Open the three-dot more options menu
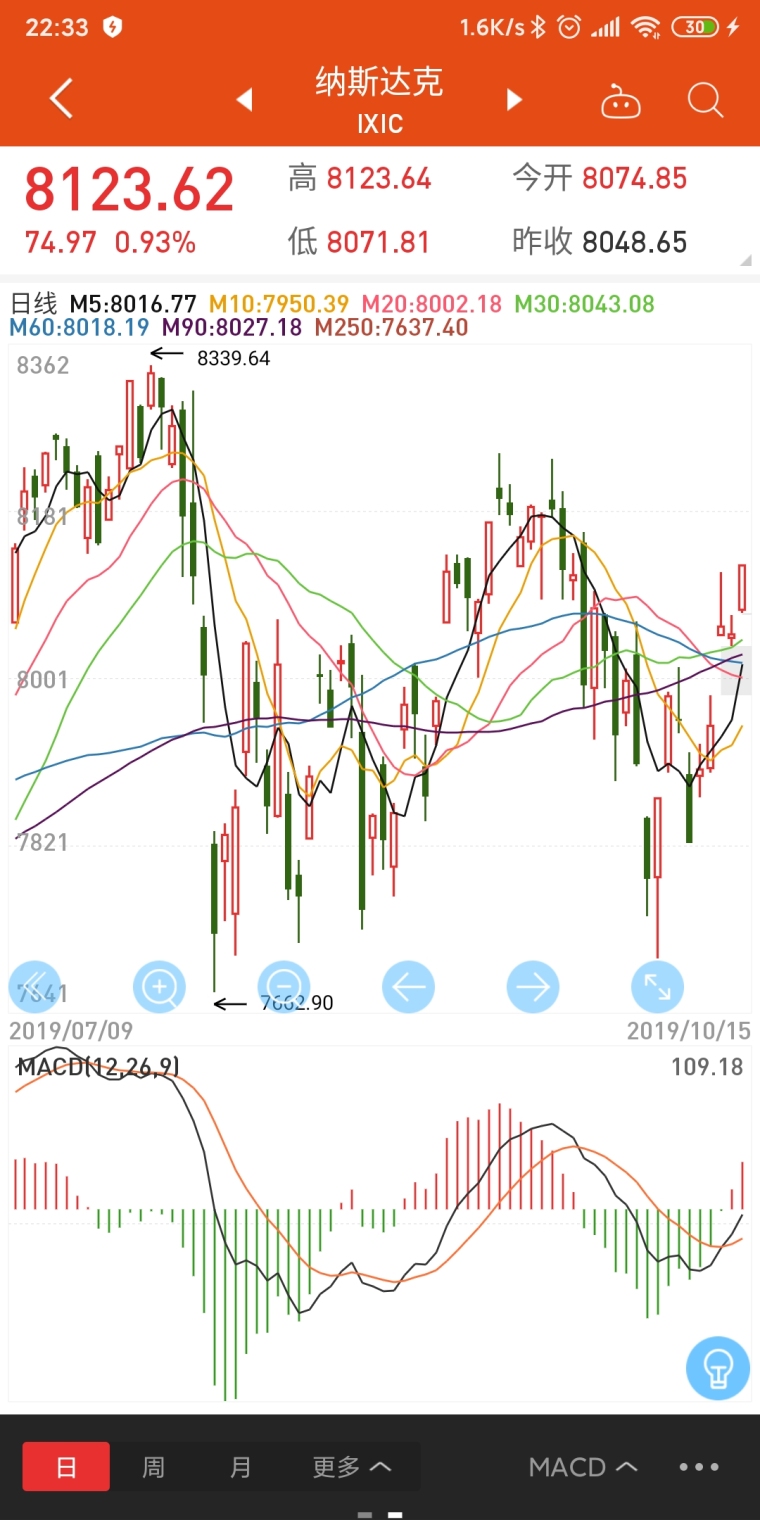 tap(699, 1467)
